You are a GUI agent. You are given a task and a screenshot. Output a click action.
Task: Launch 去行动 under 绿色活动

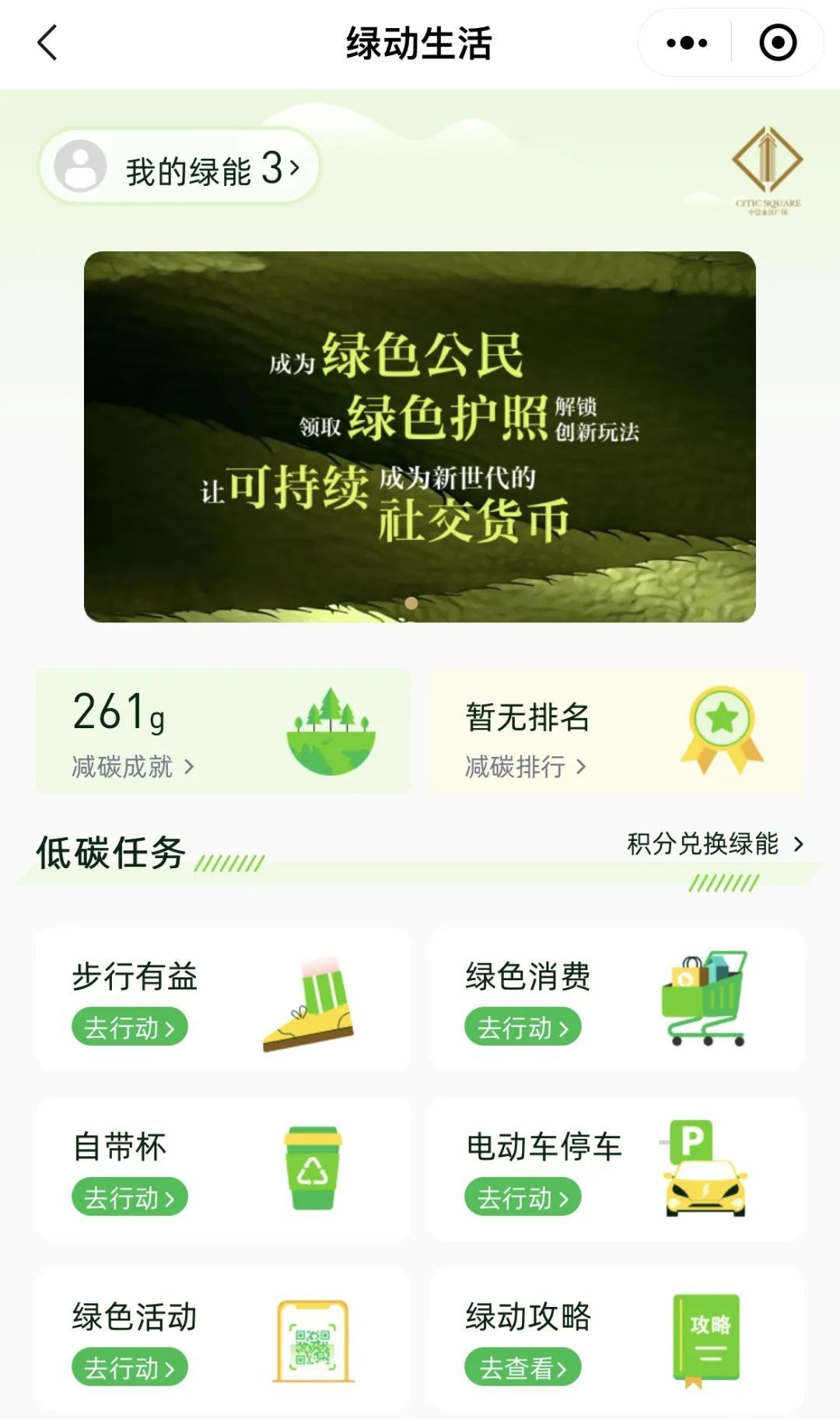[130, 1368]
